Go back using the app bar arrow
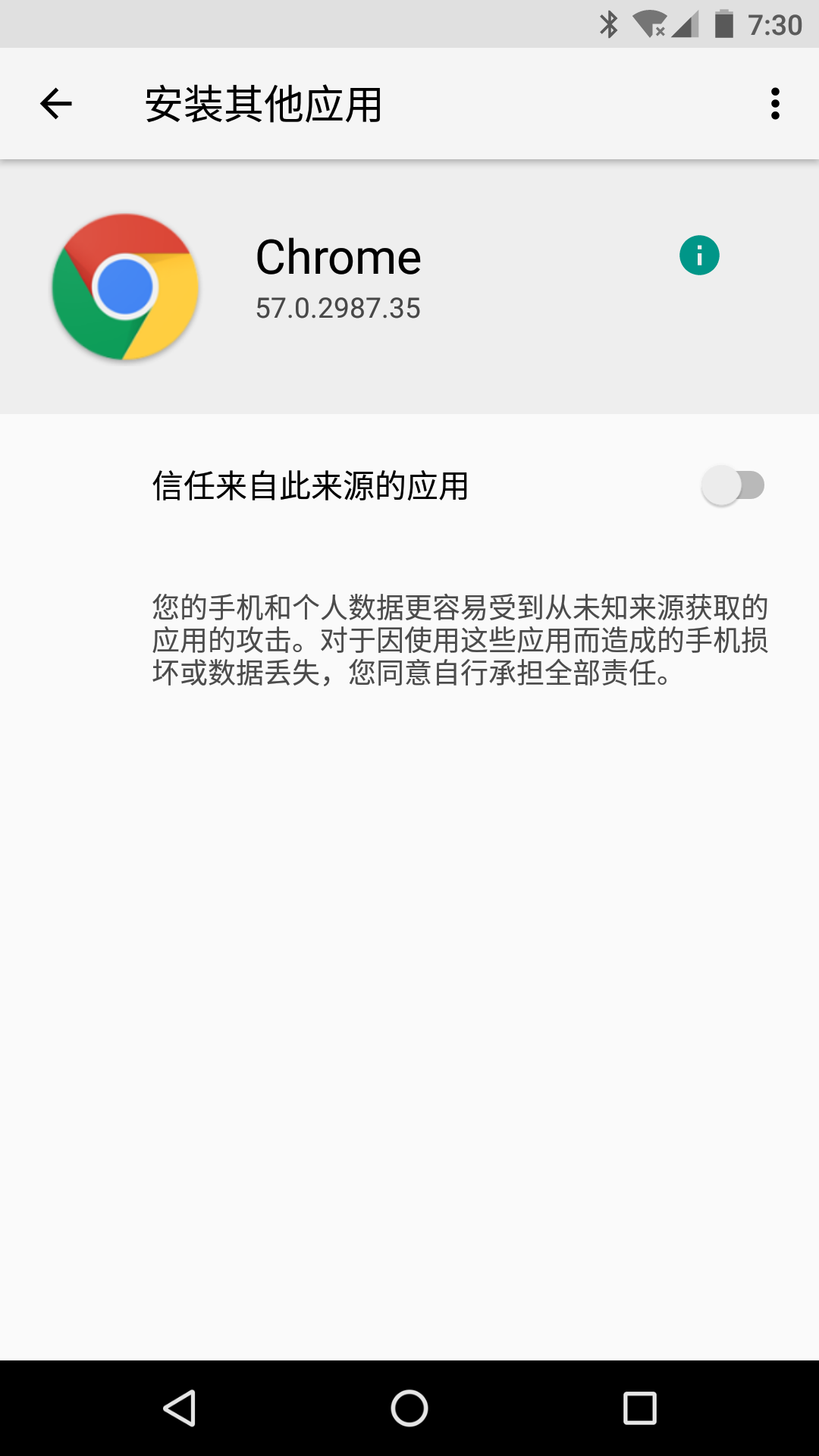Screen dimensions: 819x1456 click(56, 104)
